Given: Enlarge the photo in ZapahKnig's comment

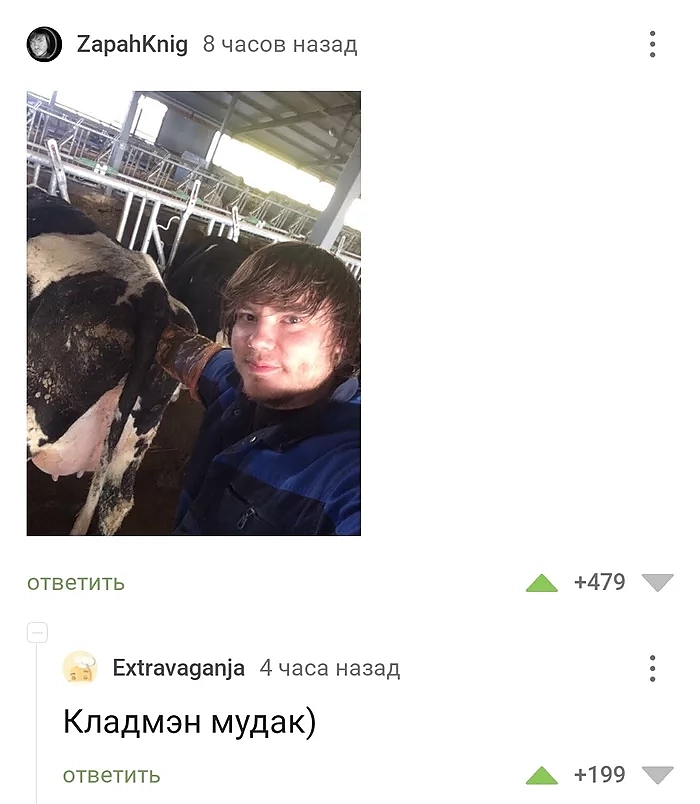Looking at the screenshot, I should (193, 313).
